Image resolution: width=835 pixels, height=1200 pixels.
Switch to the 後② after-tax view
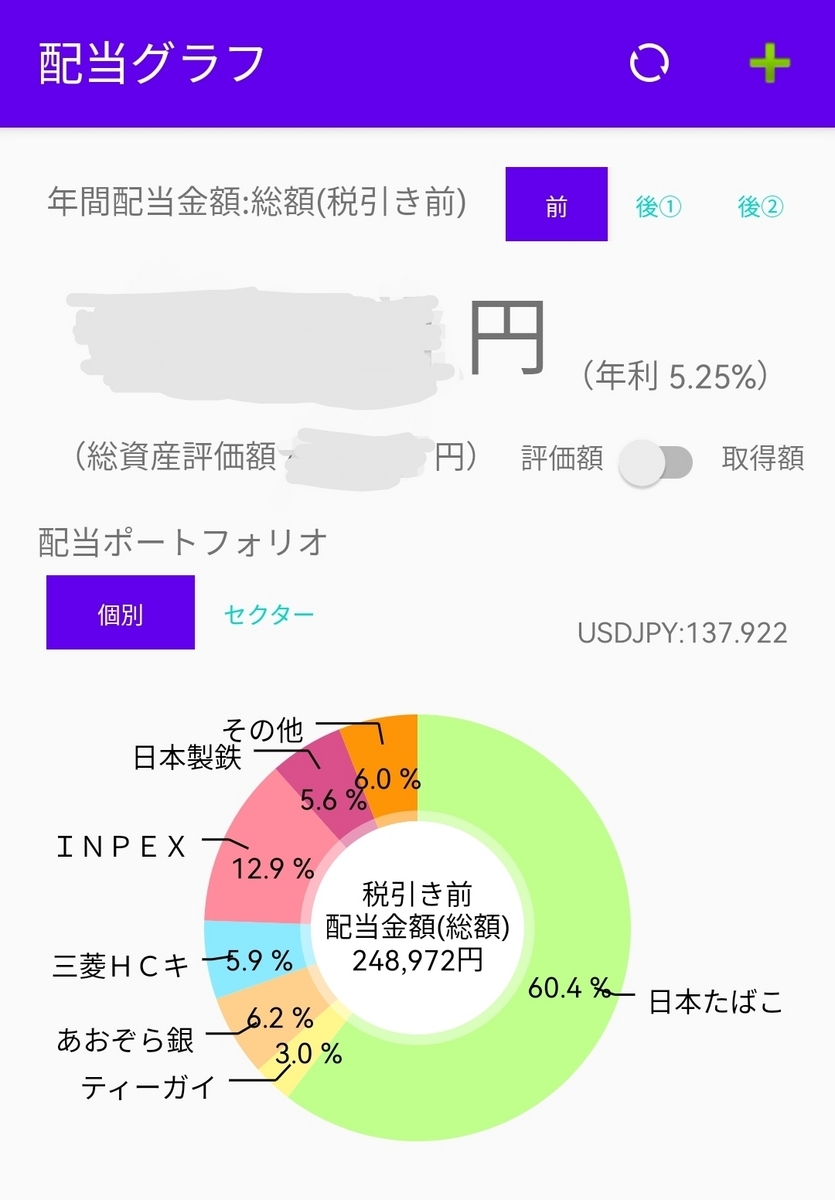tap(761, 206)
